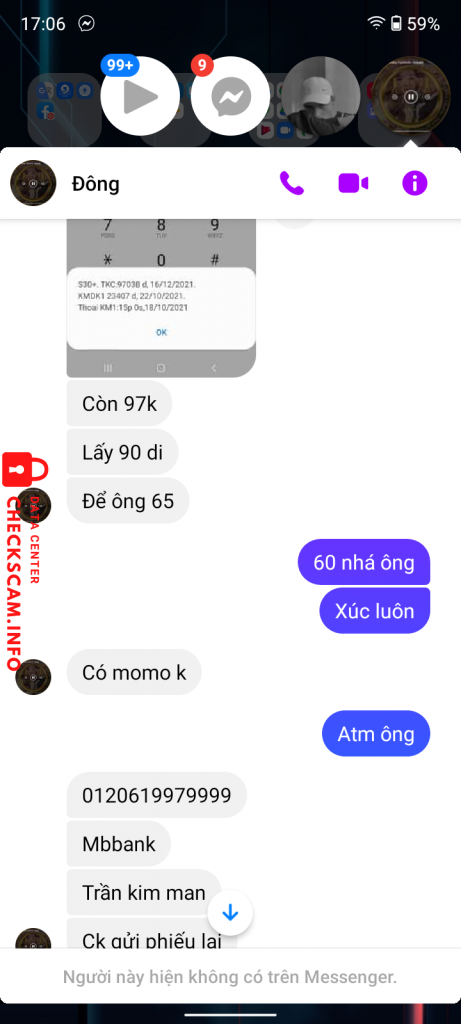This screenshot has width=461, height=1024.
Task: Jump to latest message with down arrow
Action: [230, 913]
